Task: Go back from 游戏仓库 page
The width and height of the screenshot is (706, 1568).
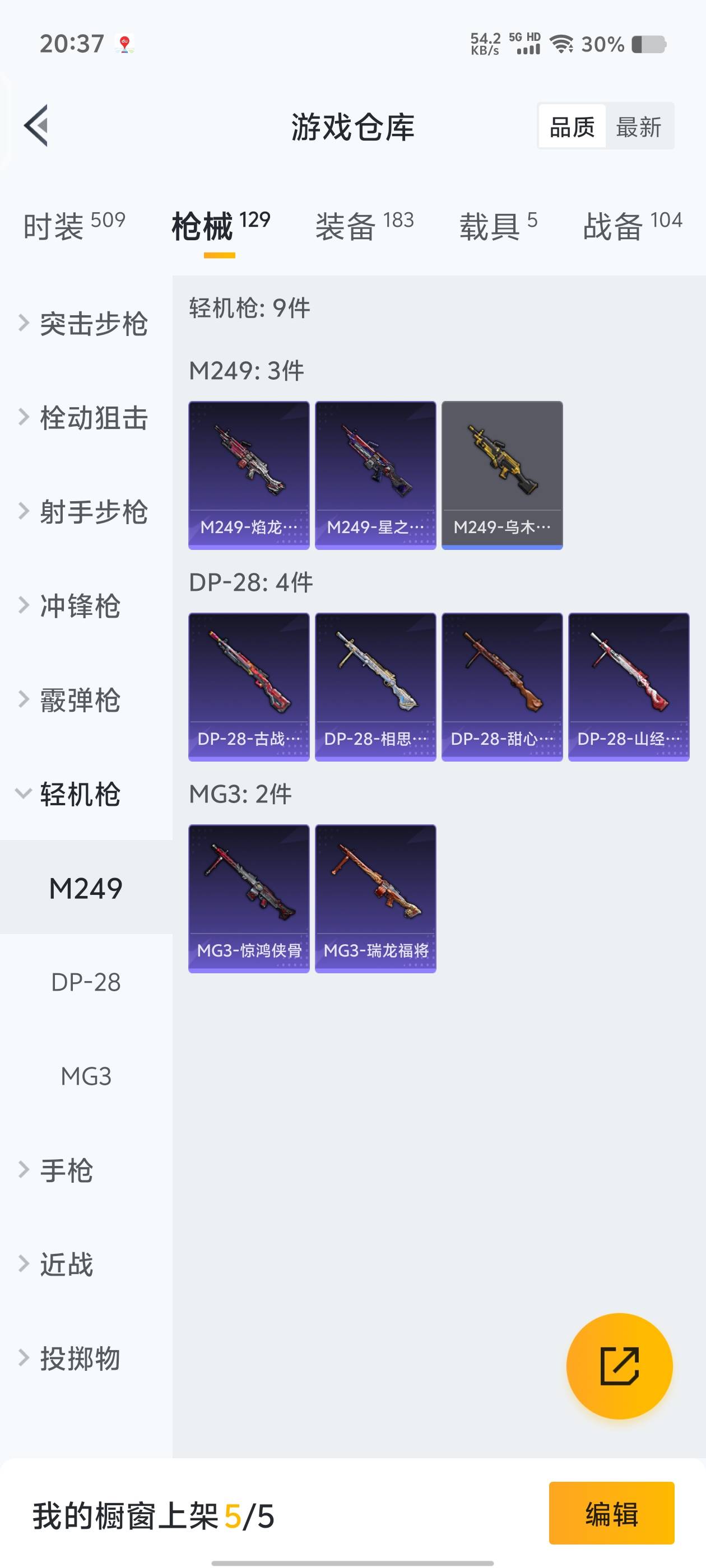Action: [x=36, y=126]
